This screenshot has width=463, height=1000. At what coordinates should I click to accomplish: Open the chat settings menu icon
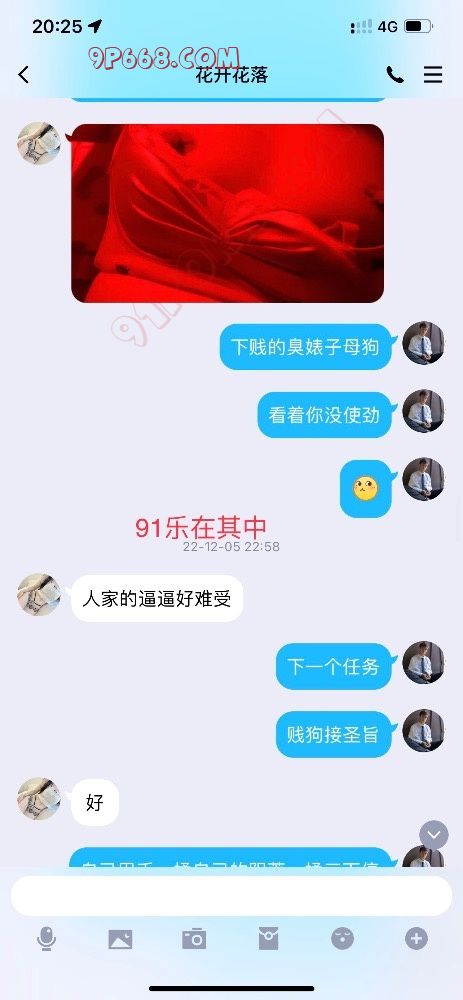[433, 75]
